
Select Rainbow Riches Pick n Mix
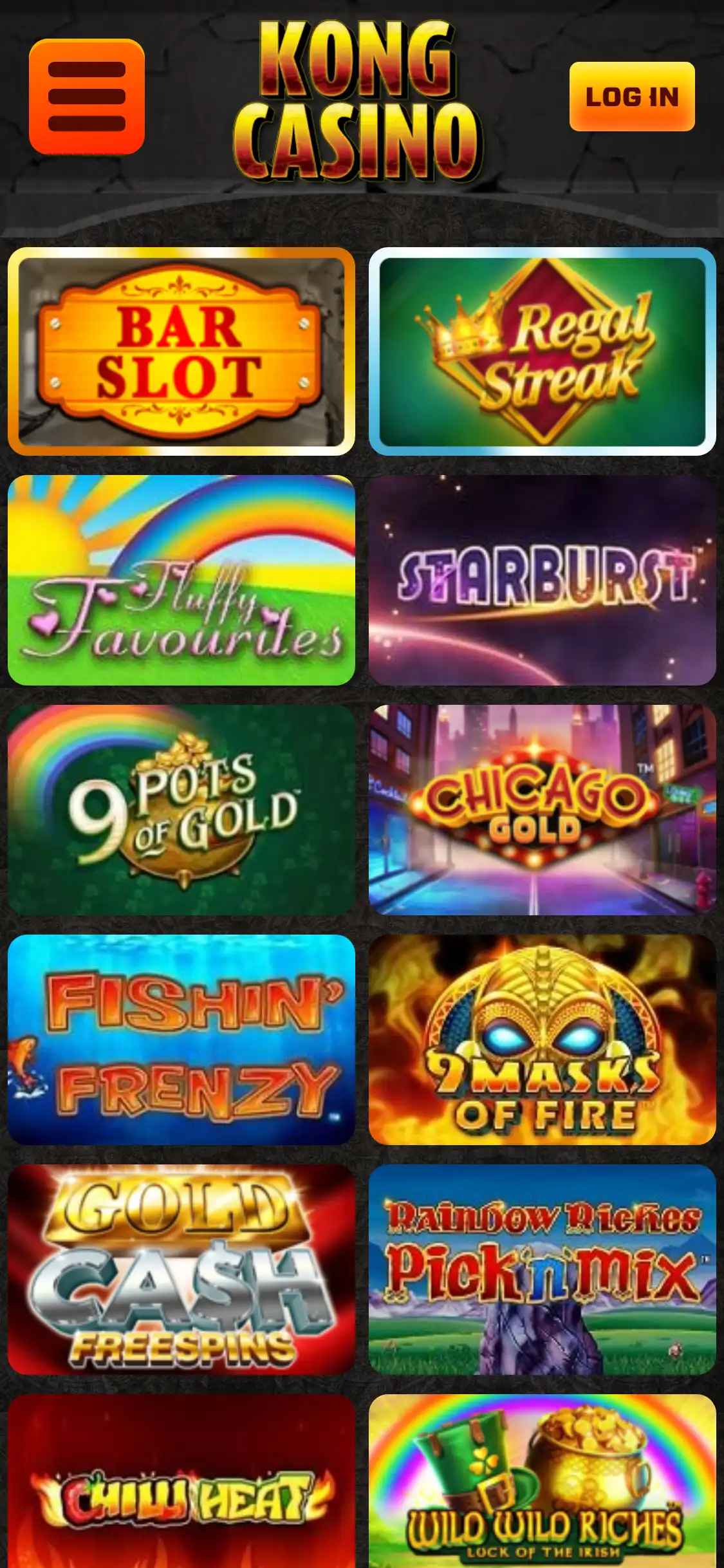pyautogui.click(x=542, y=1269)
